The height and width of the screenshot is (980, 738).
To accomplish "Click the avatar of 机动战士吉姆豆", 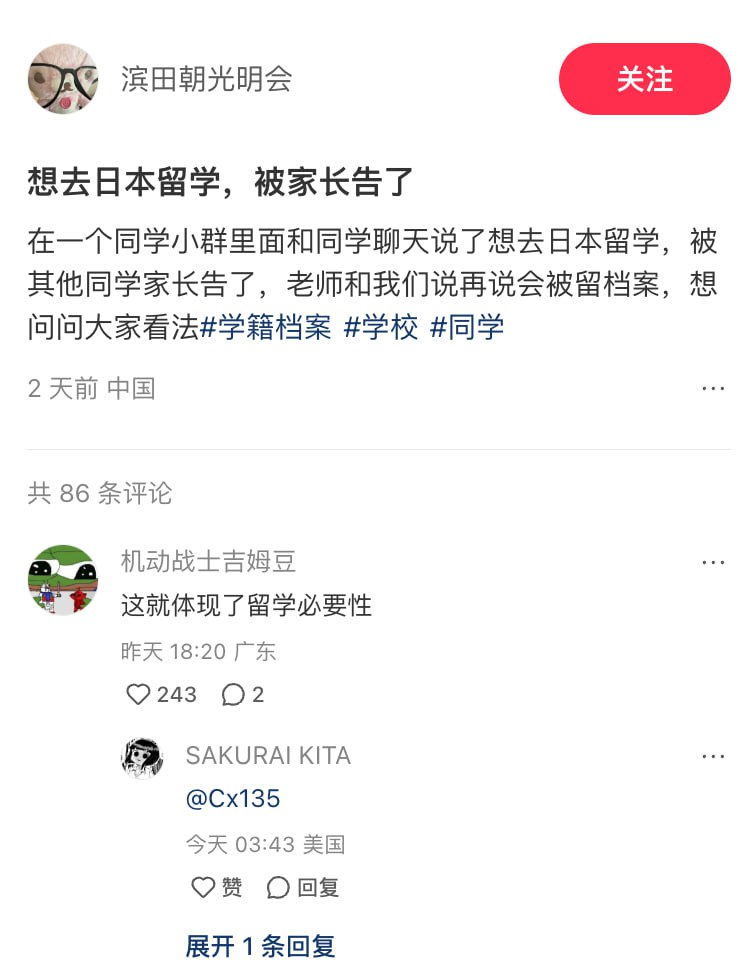I will (x=62, y=580).
